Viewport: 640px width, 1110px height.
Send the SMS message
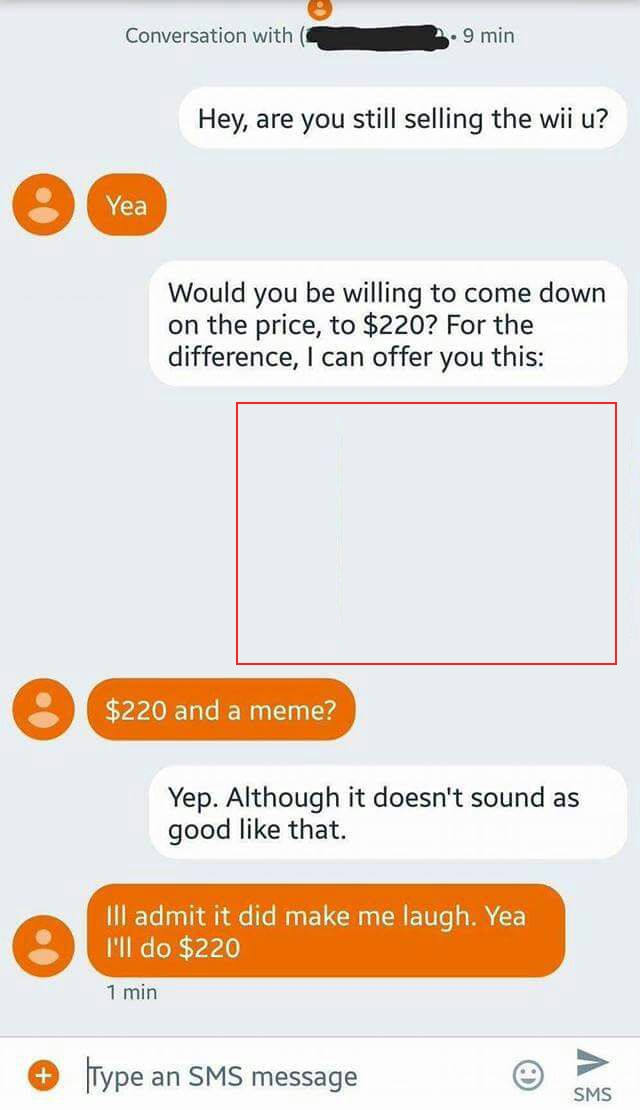tap(593, 1074)
